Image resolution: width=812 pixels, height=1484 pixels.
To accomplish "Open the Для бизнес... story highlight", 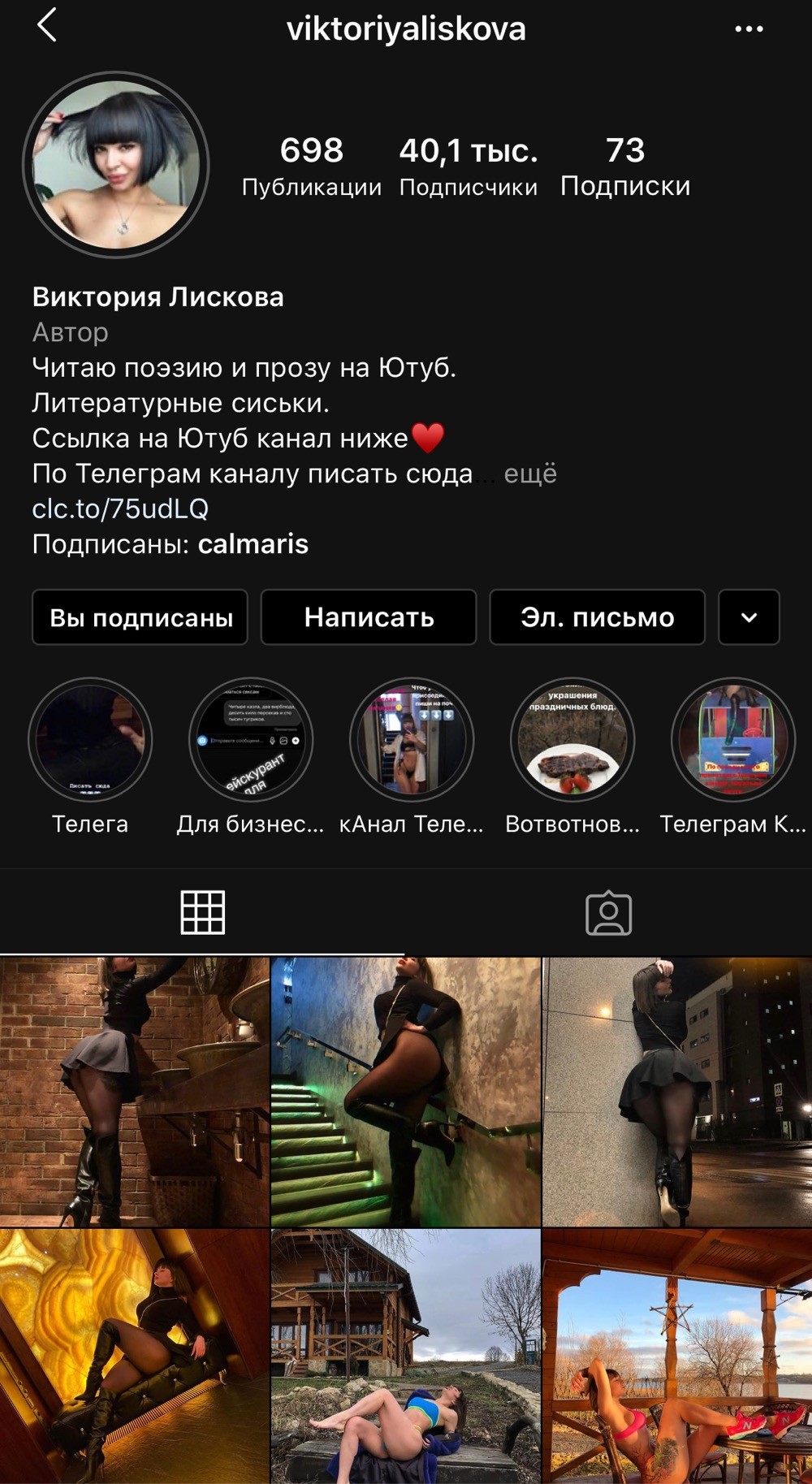I will [251, 740].
